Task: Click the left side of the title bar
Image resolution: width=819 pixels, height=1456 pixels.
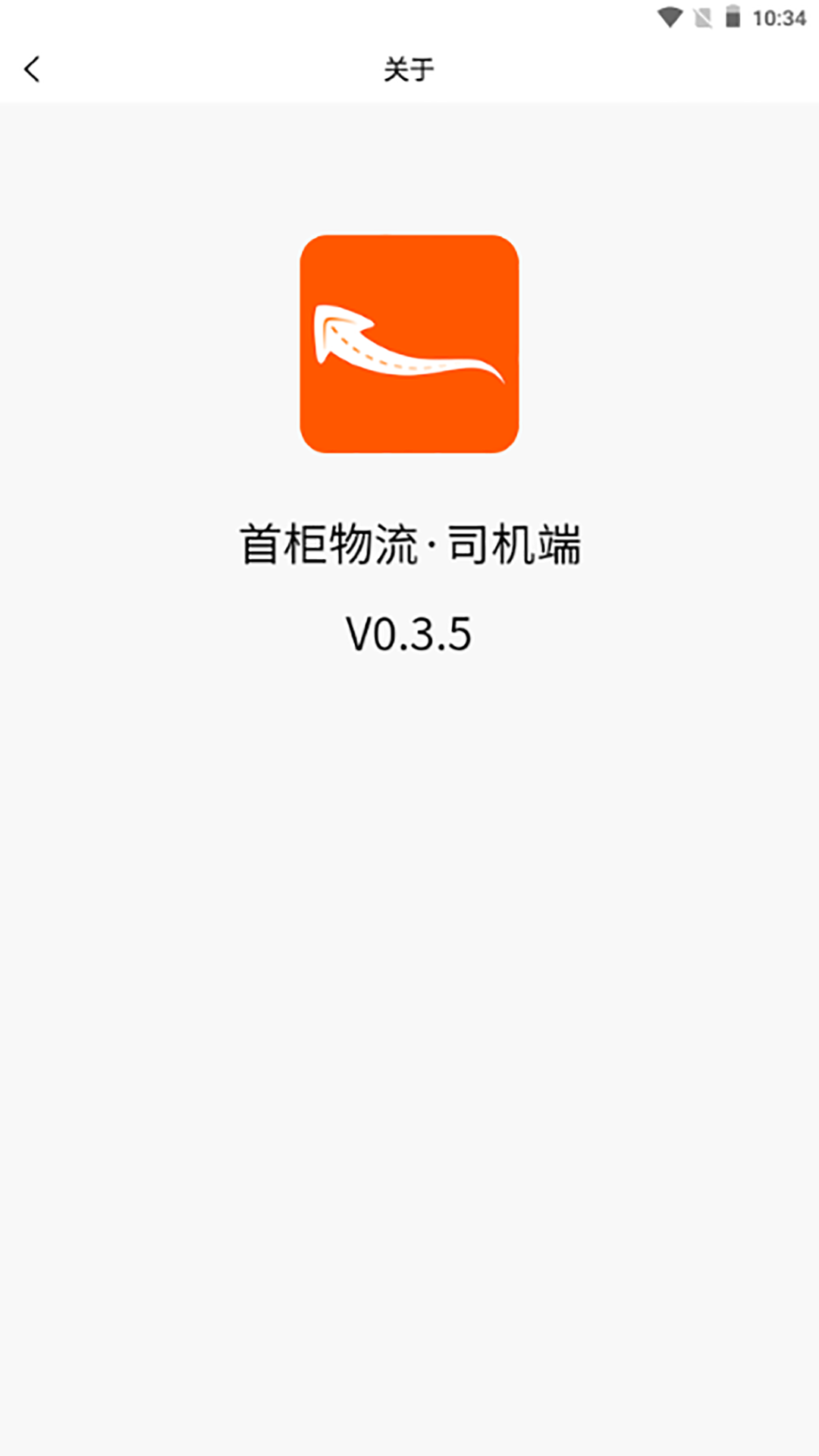Action: click(114, 68)
